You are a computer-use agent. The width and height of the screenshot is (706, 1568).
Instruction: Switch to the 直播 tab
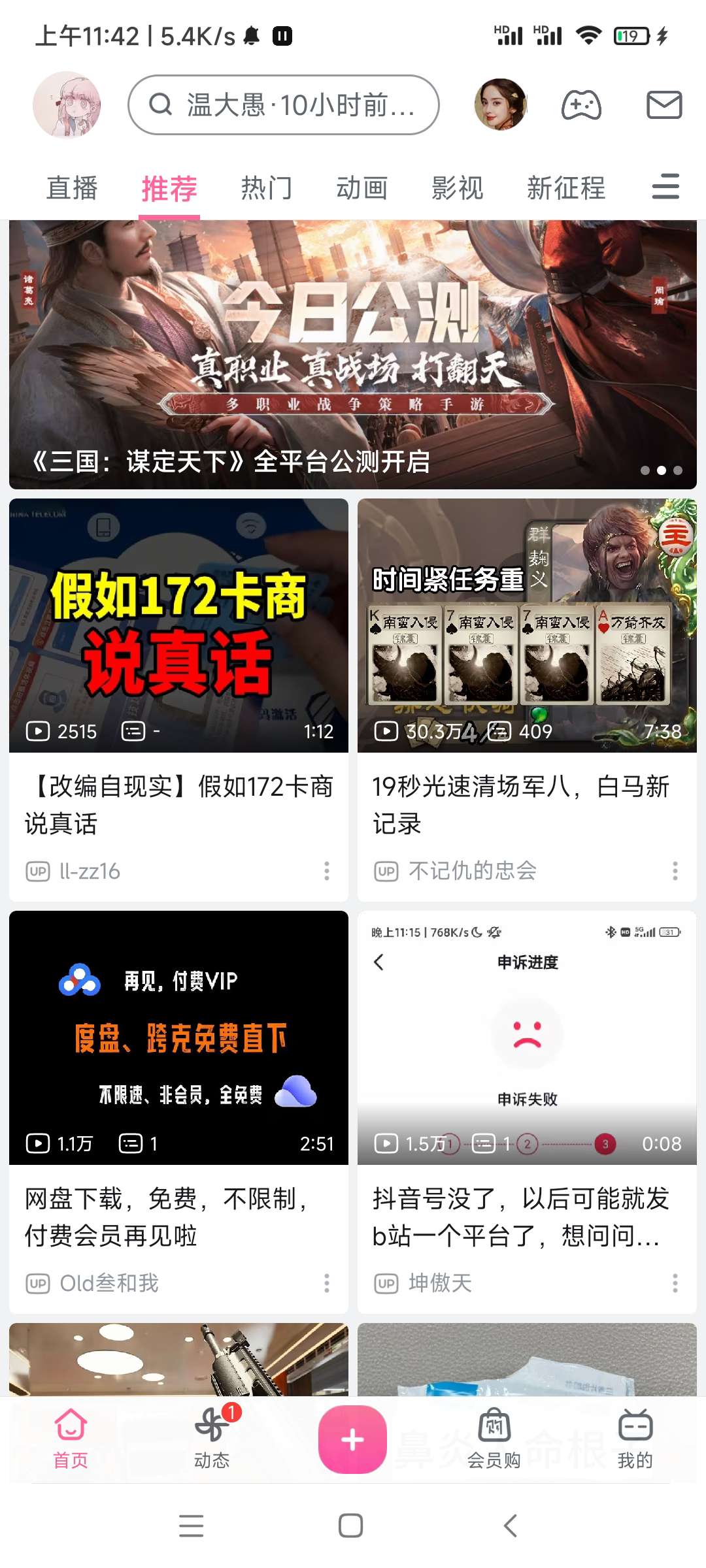coord(72,188)
